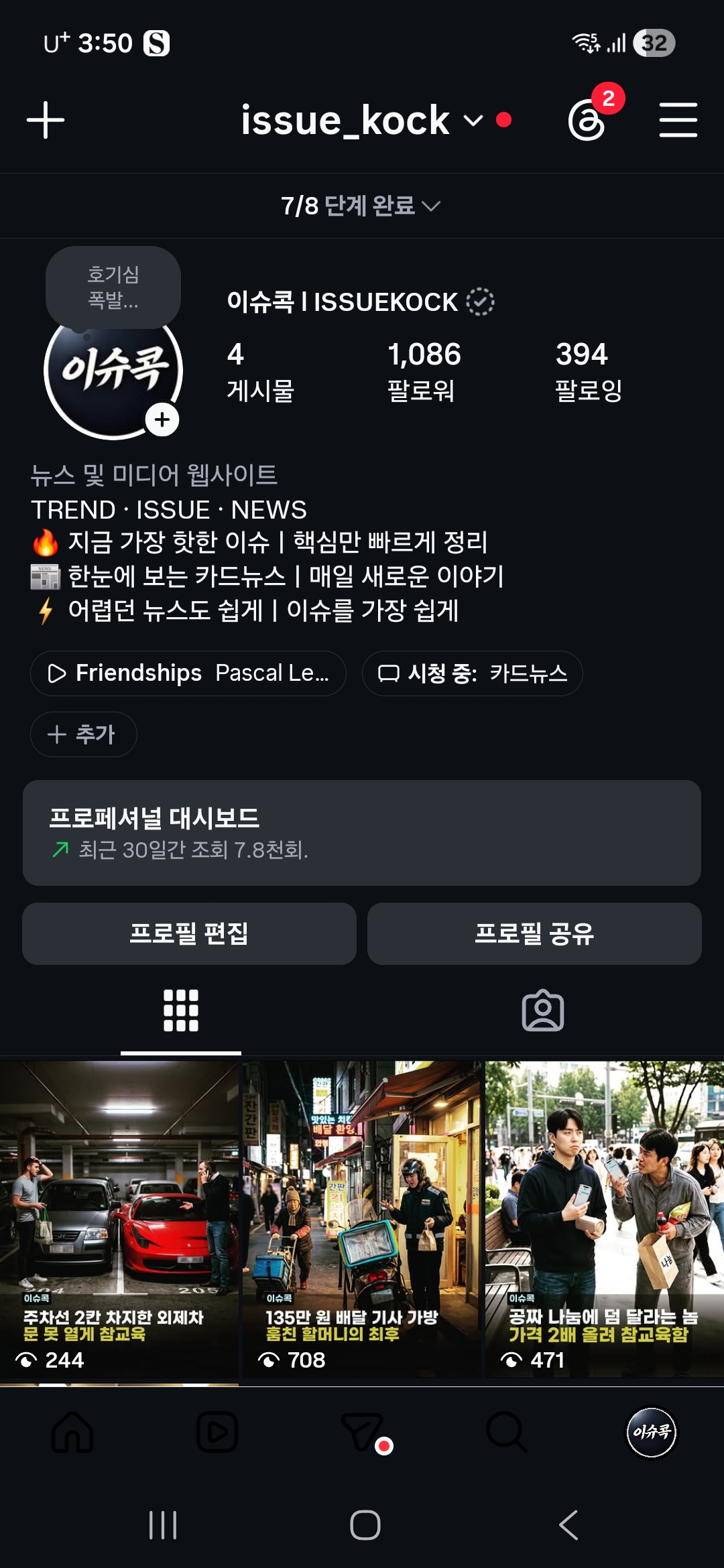Open the 프로페셔널 대시보드 card

362,832
